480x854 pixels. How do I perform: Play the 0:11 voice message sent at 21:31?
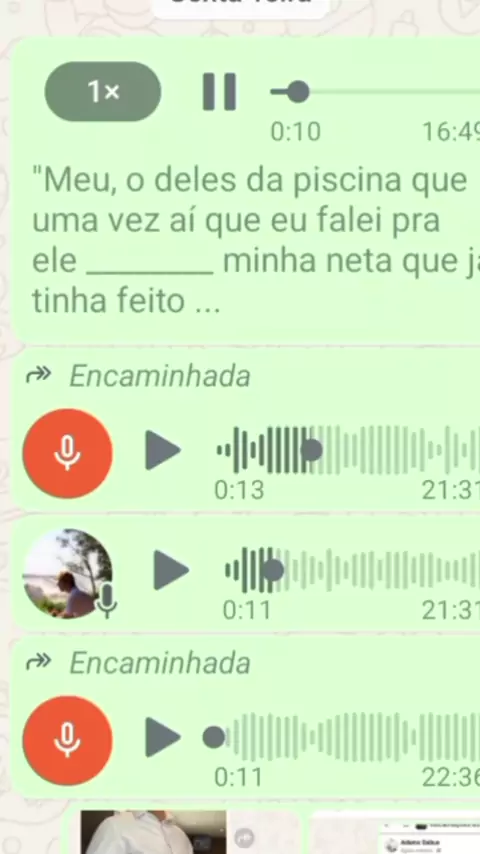pos(171,570)
